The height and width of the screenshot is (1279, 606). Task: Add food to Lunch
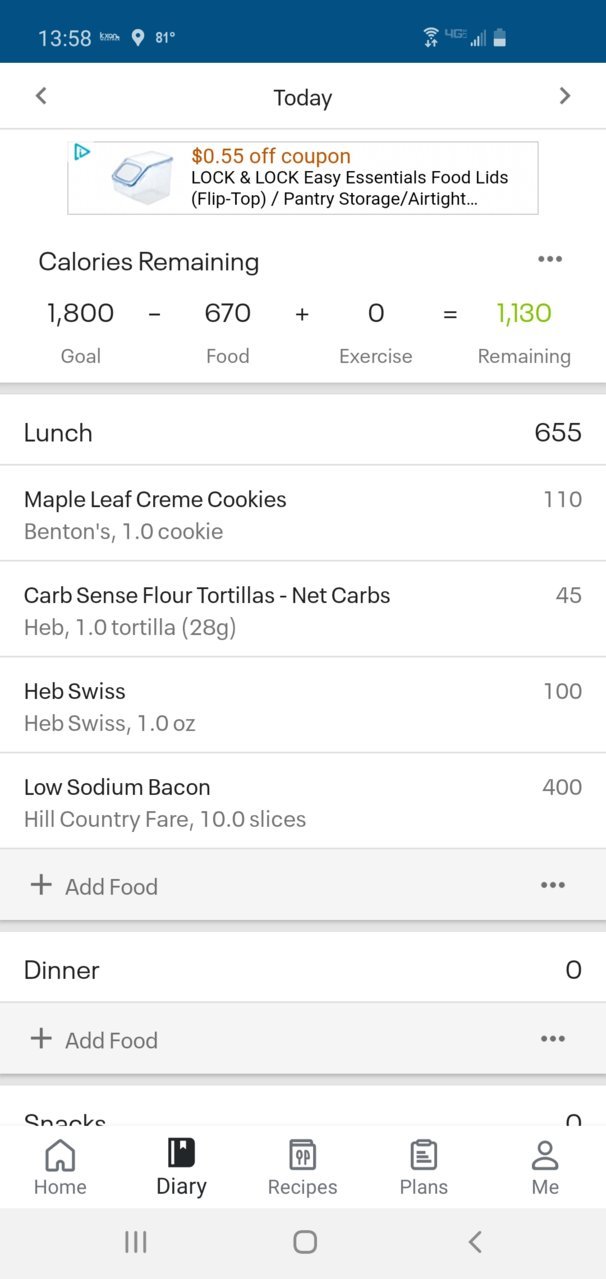point(94,885)
